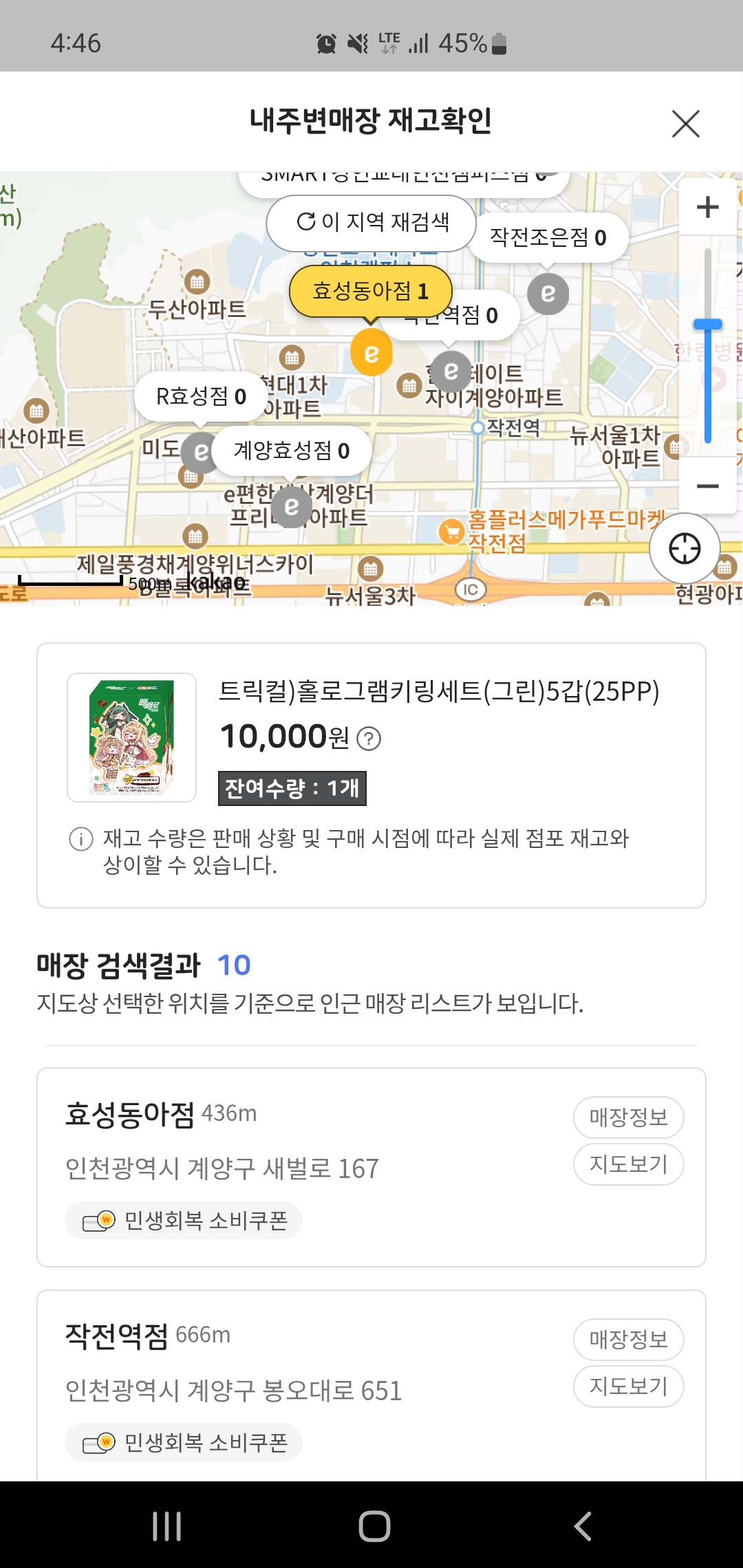Open 지도보기 for 효성동아점
The image size is (743, 1568).
[628, 1164]
